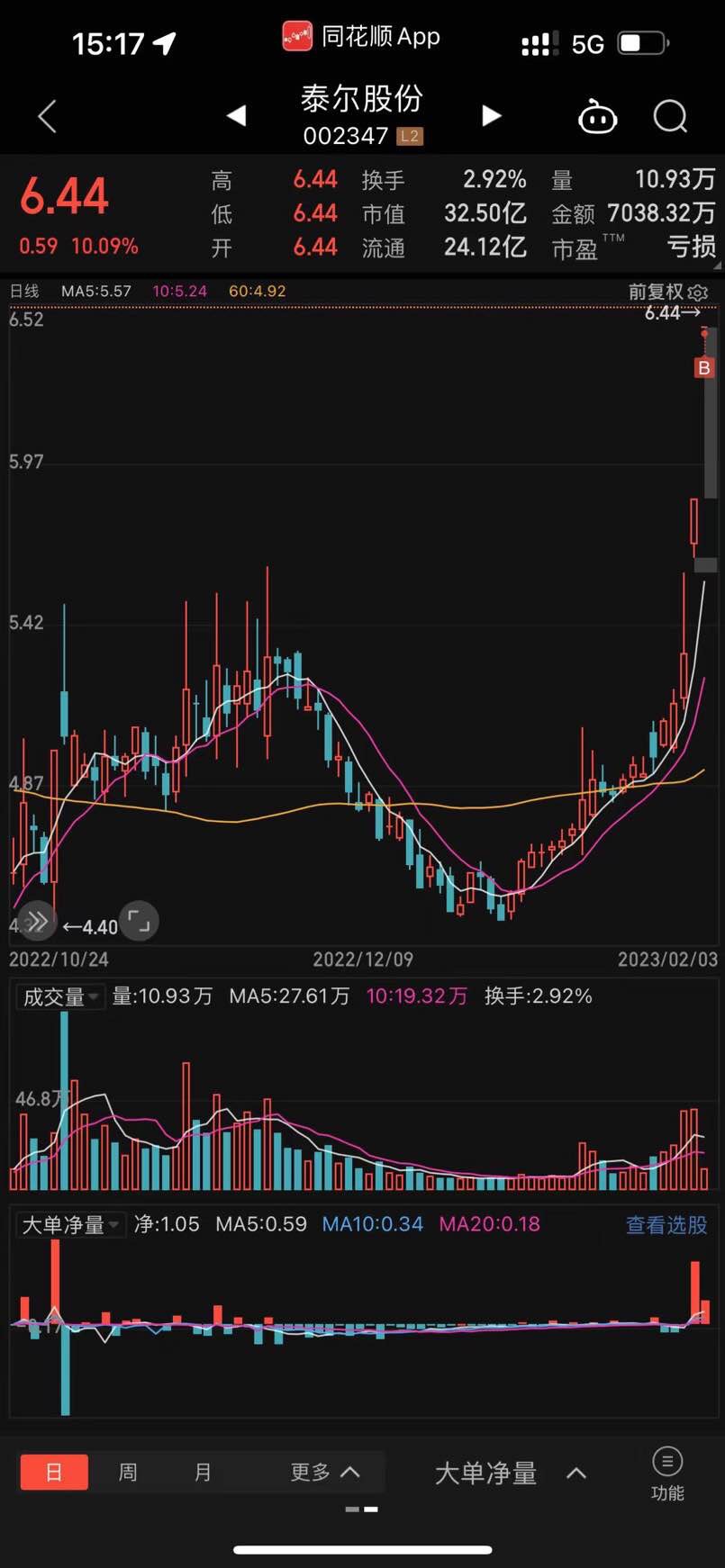
Task: Open the 大单净量 indicator dropdown
Action: [x=70, y=1225]
